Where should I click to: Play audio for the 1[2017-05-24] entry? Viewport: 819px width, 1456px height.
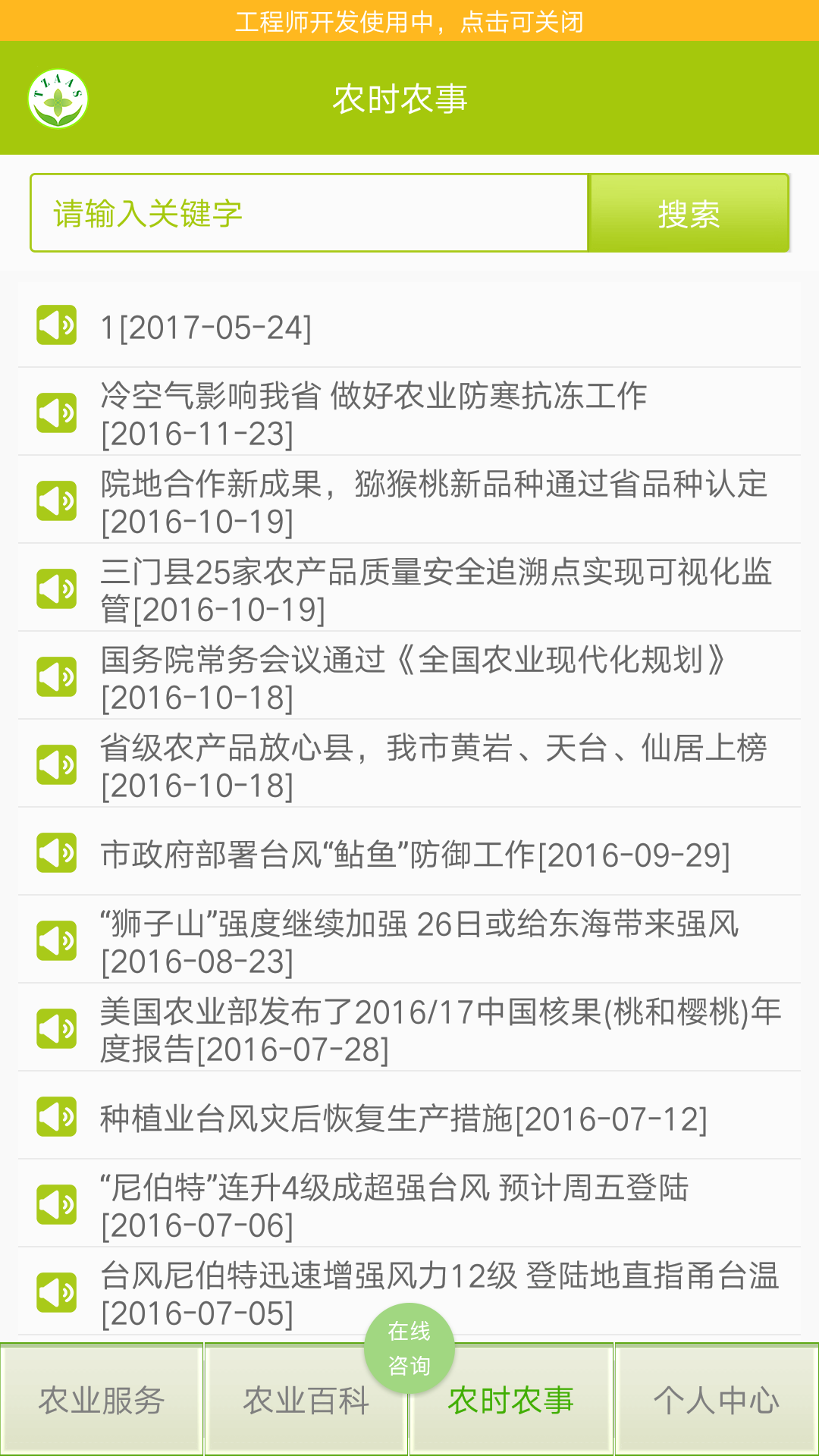coord(57,326)
